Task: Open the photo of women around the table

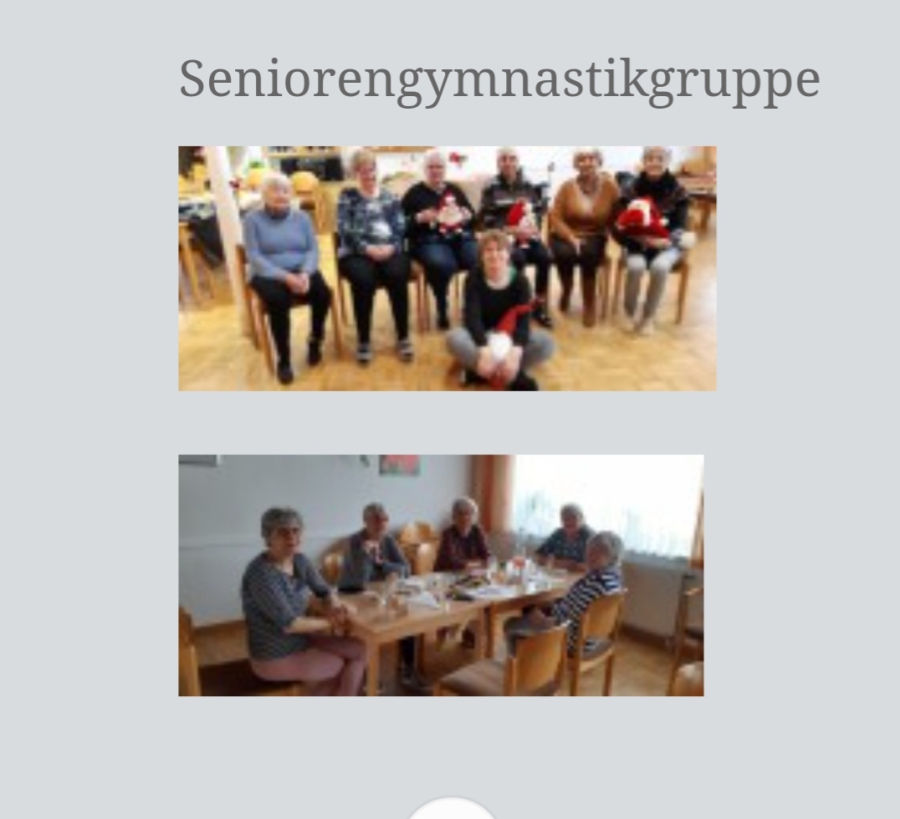Action: (x=441, y=575)
